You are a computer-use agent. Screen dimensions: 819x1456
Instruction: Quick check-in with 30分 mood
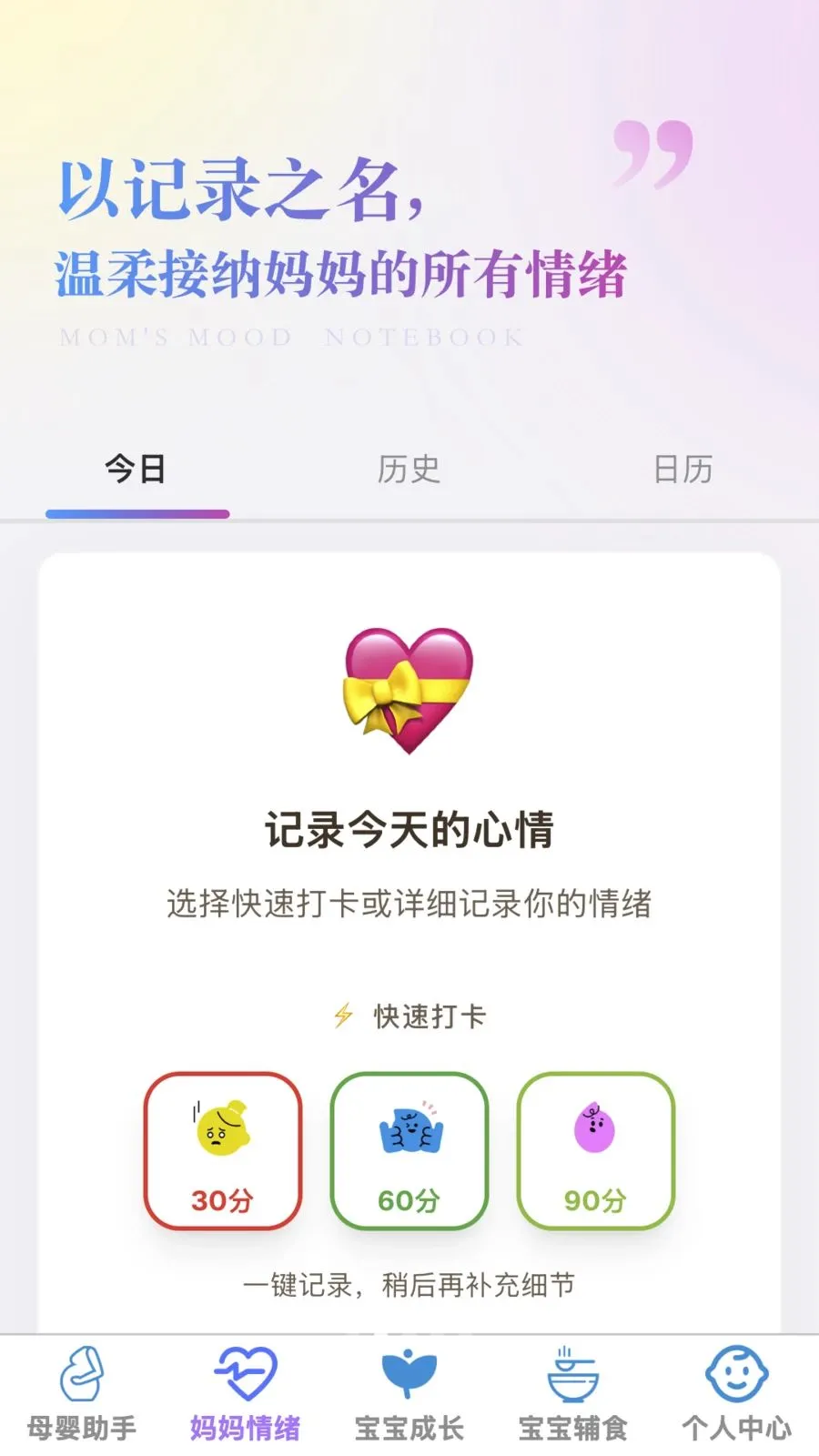pos(223,1151)
